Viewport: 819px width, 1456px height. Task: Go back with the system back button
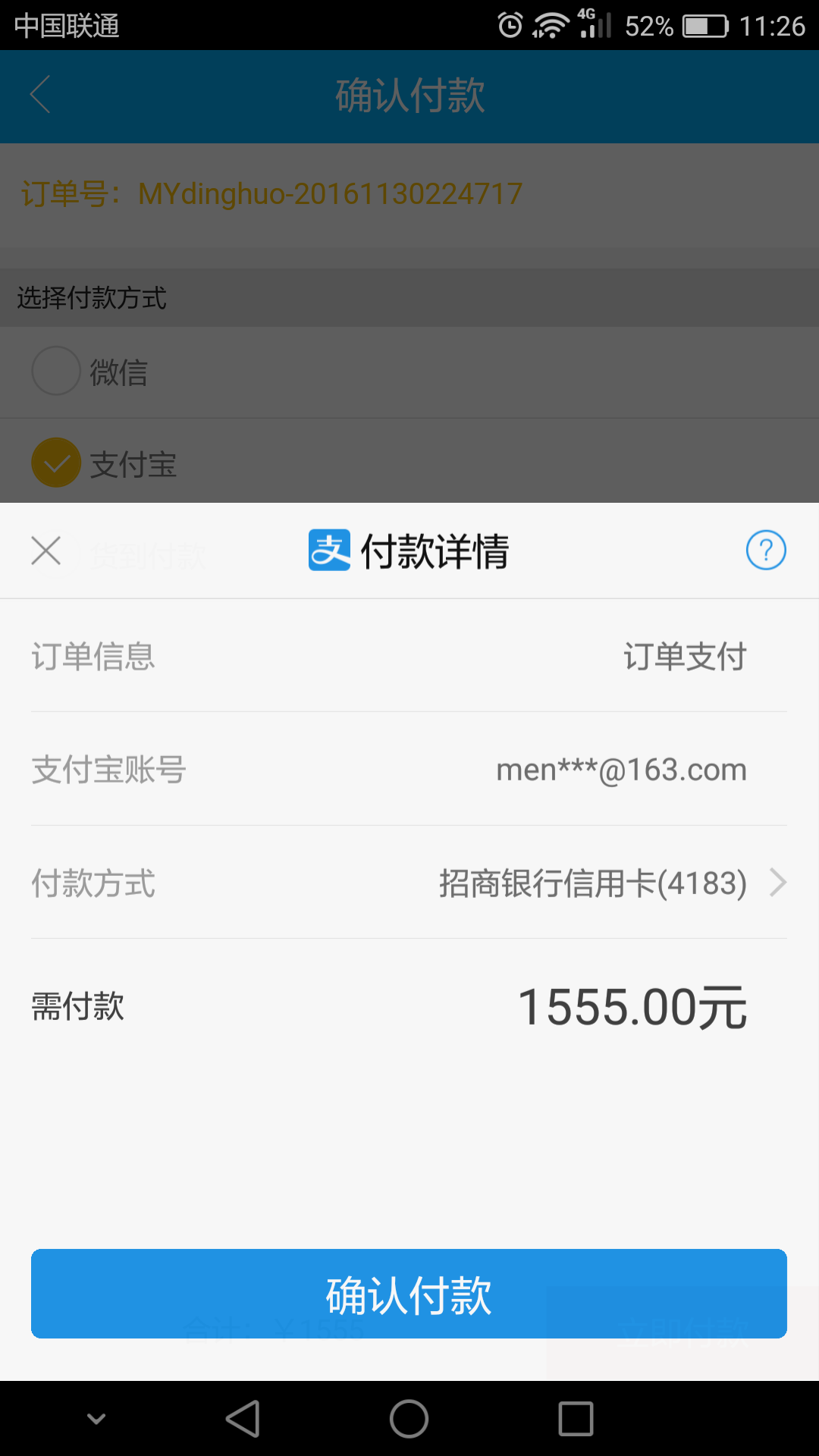(x=243, y=1419)
